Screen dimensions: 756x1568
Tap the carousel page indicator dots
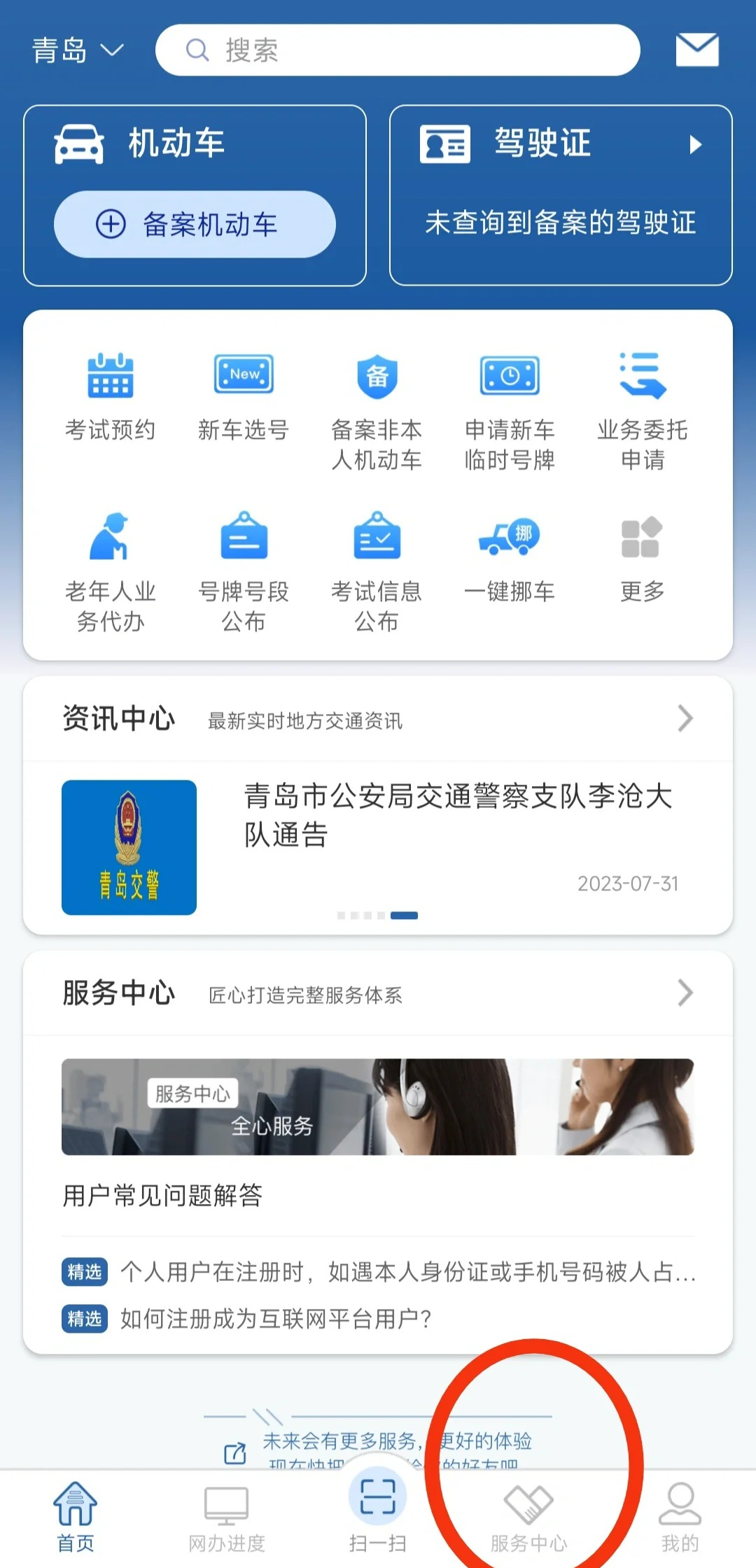point(378,914)
